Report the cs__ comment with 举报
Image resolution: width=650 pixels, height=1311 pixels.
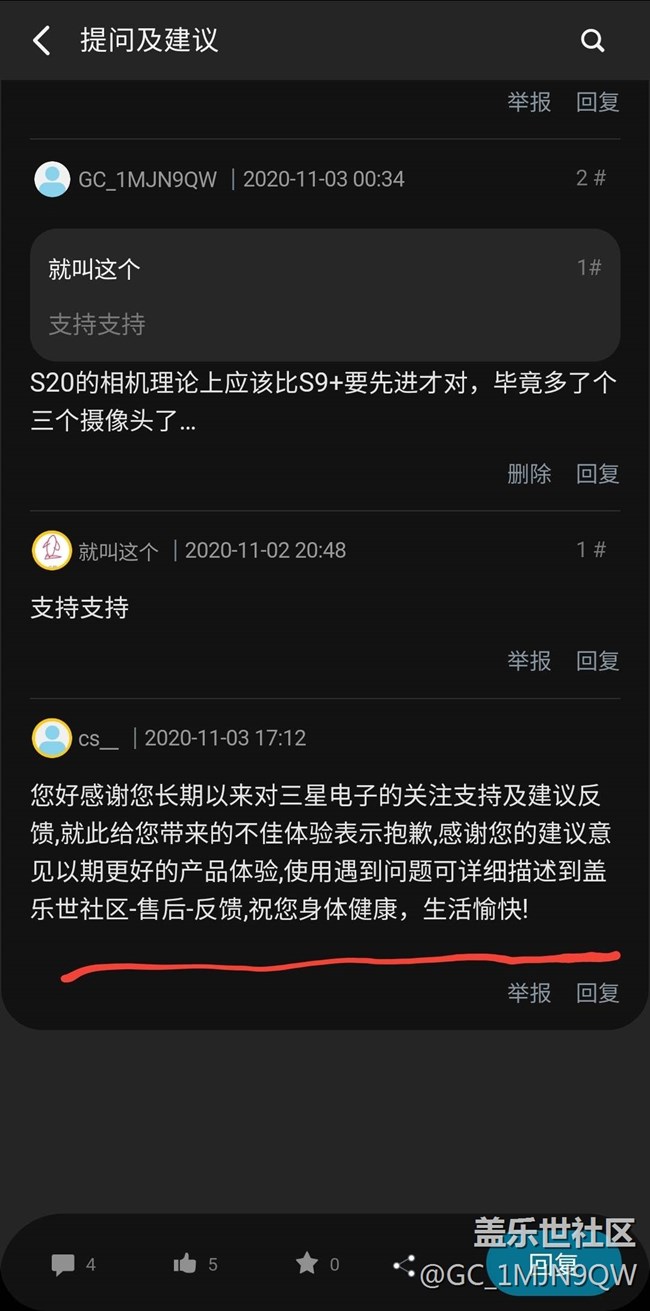[x=529, y=992]
